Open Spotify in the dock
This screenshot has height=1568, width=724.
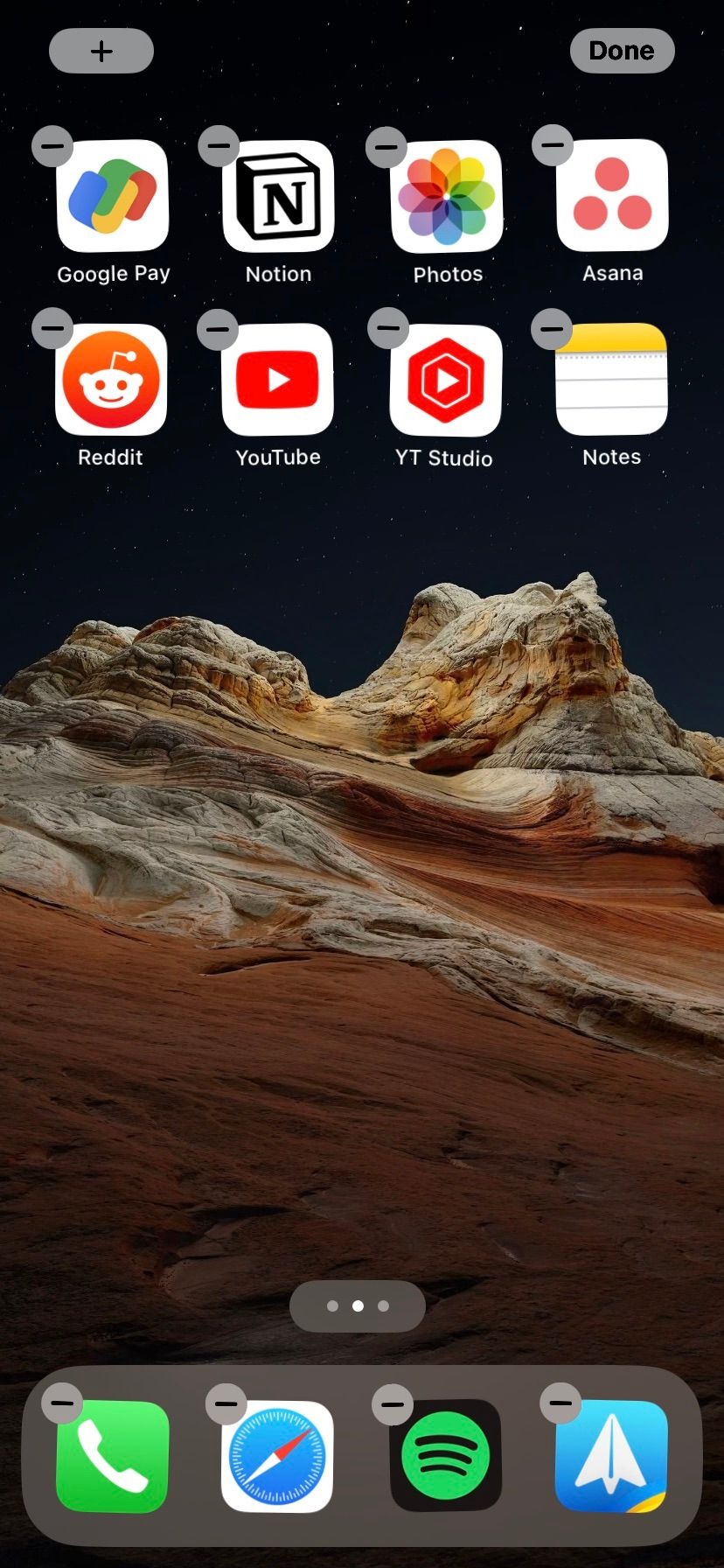click(446, 1456)
